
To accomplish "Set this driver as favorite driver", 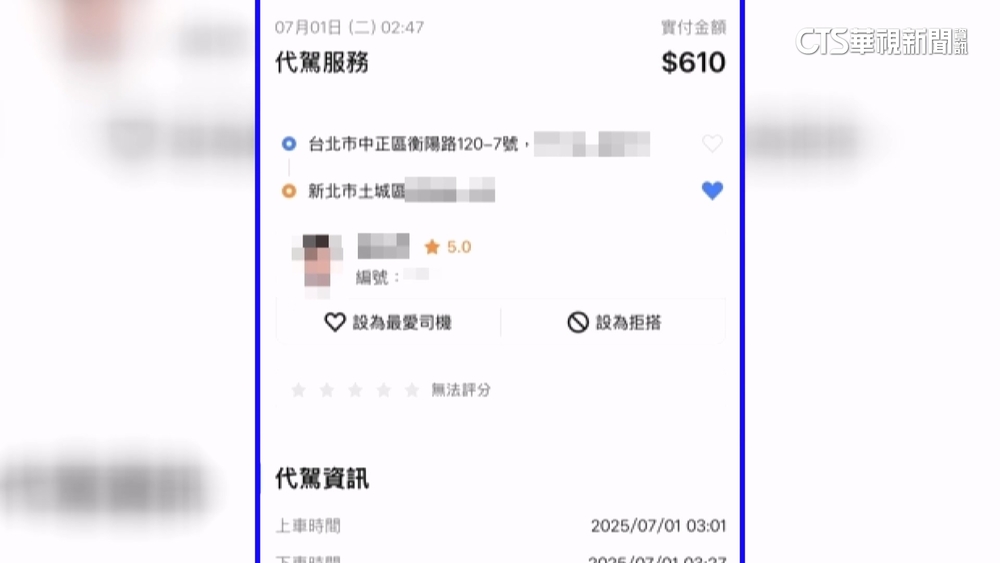I will [388, 323].
